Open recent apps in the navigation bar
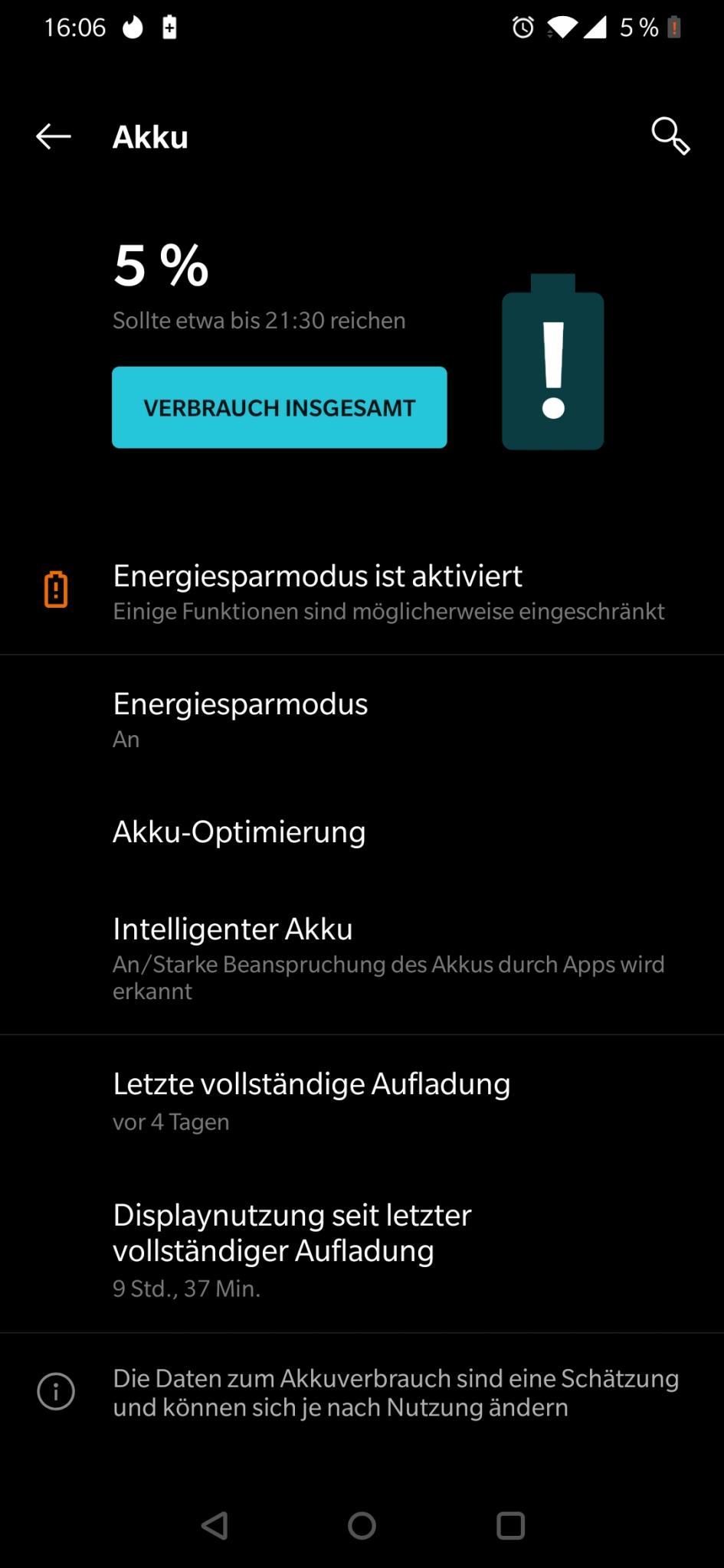This screenshot has width=724, height=1568. pyautogui.click(x=510, y=1526)
